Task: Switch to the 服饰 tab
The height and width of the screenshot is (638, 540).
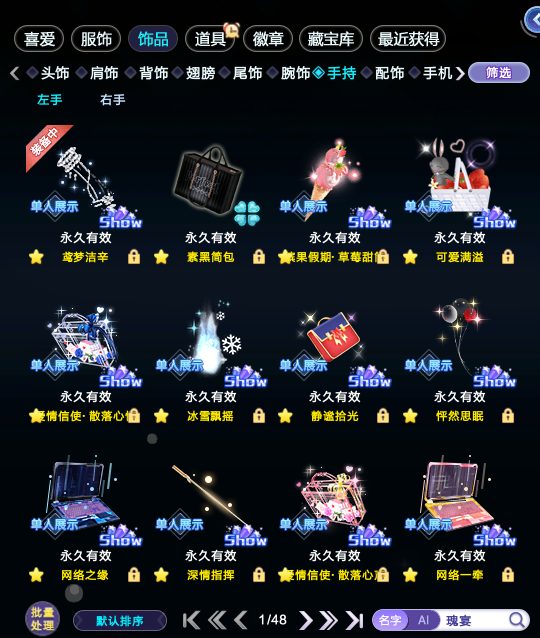Action: [x=96, y=39]
